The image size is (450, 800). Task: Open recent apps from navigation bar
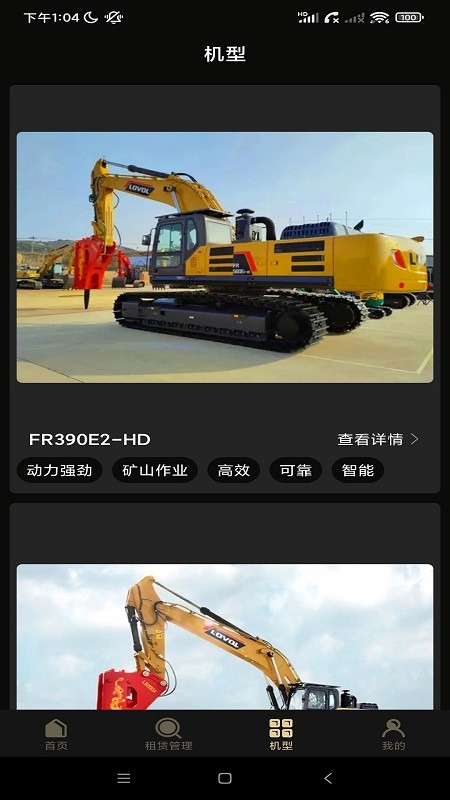click(x=123, y=778)
